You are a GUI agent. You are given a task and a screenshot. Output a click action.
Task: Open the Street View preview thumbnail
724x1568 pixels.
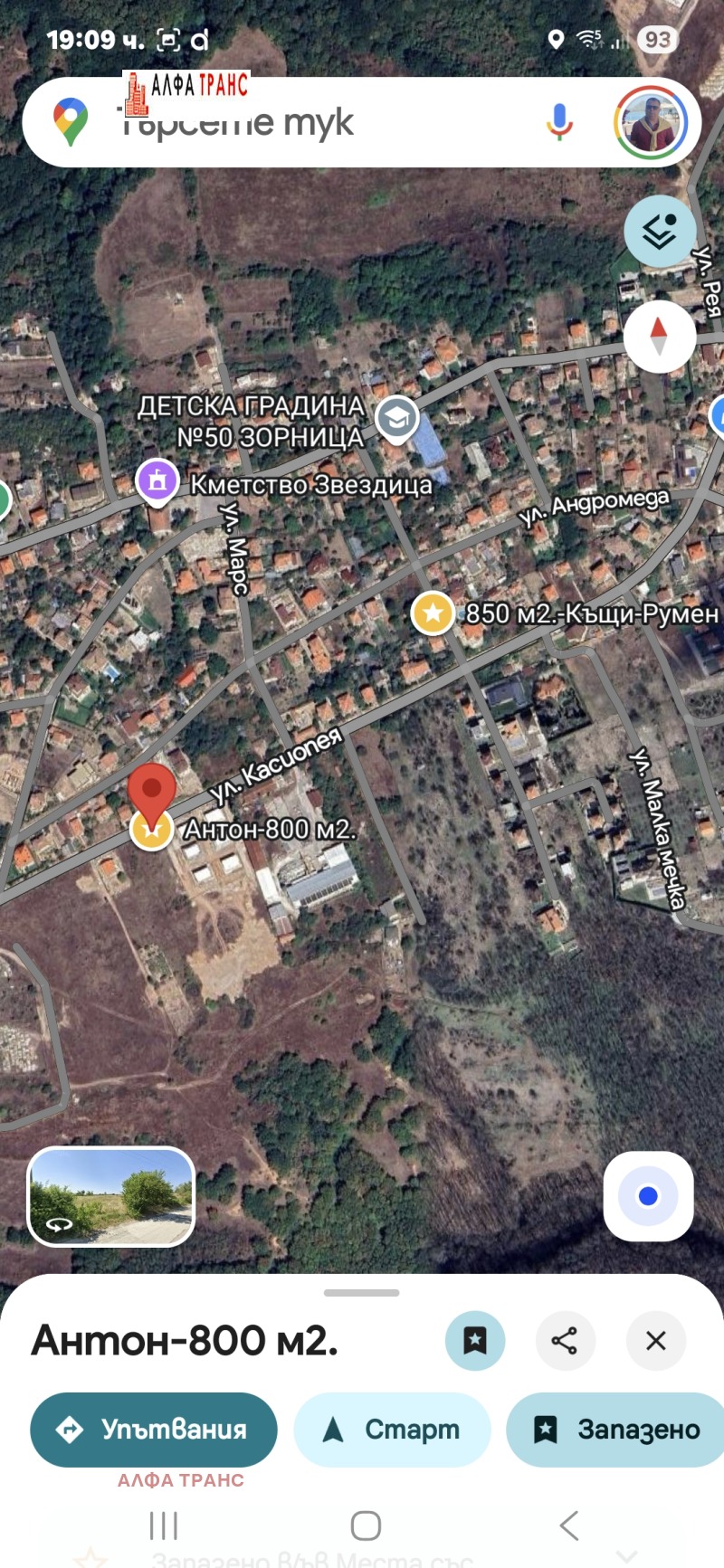coord(111,1196)
